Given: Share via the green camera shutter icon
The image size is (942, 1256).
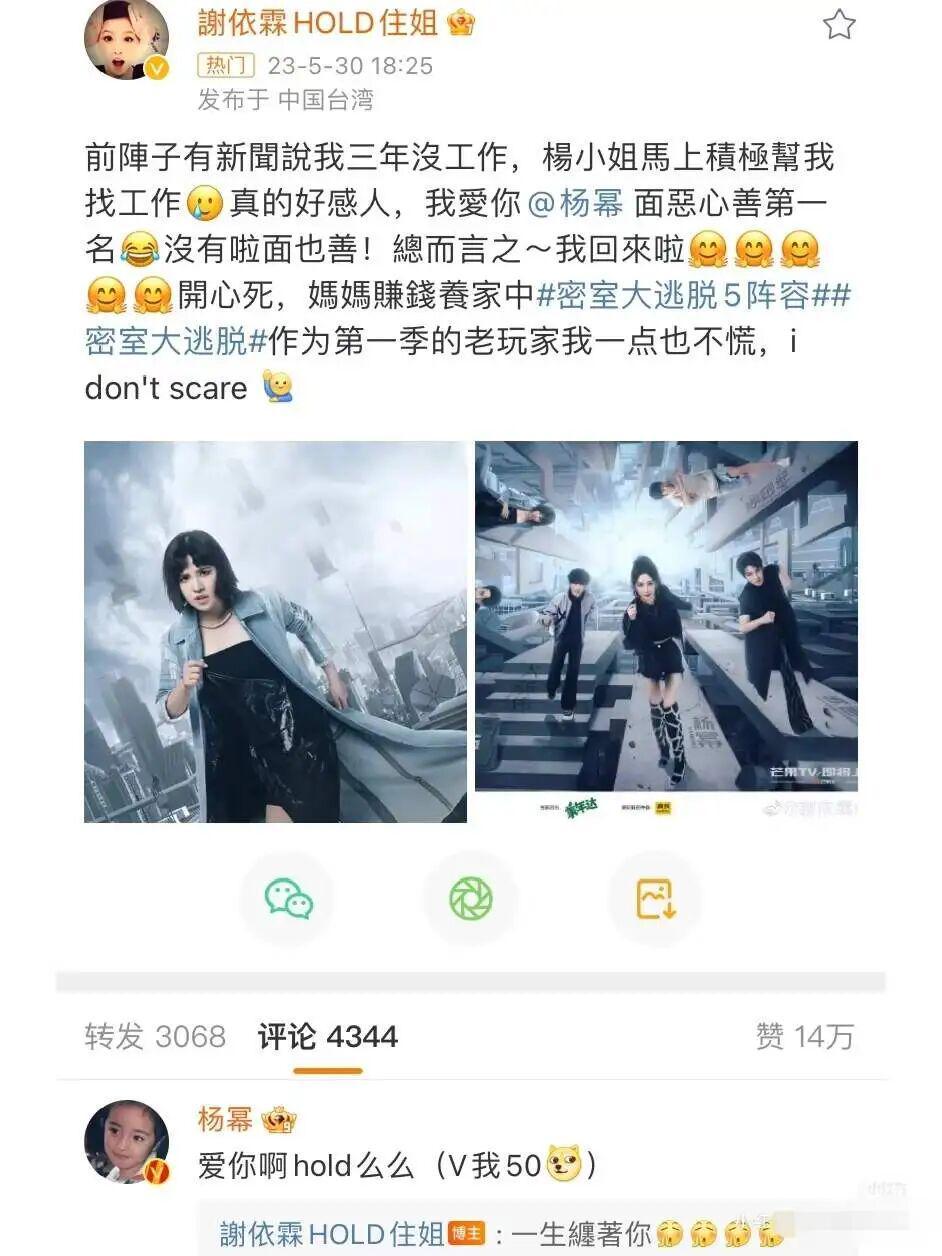Looking at the screenshot, I should click(470, 898).
